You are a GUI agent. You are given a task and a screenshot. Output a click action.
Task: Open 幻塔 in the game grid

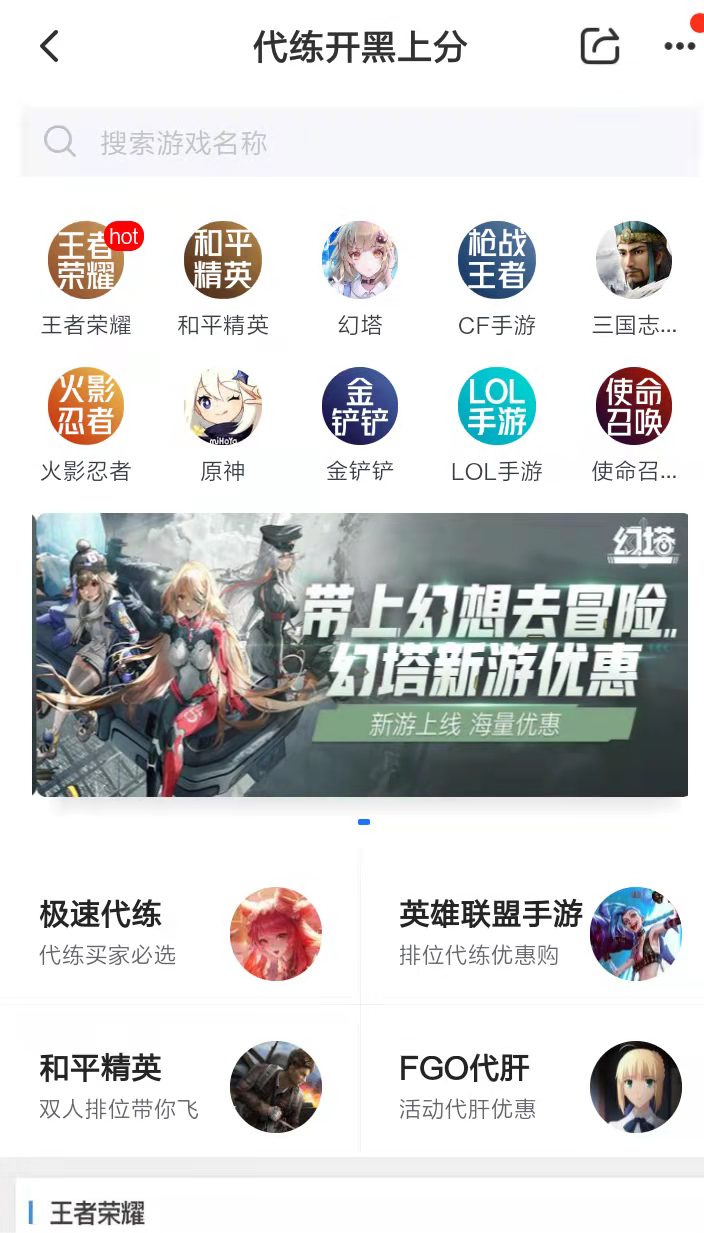[x=360, y=261]
